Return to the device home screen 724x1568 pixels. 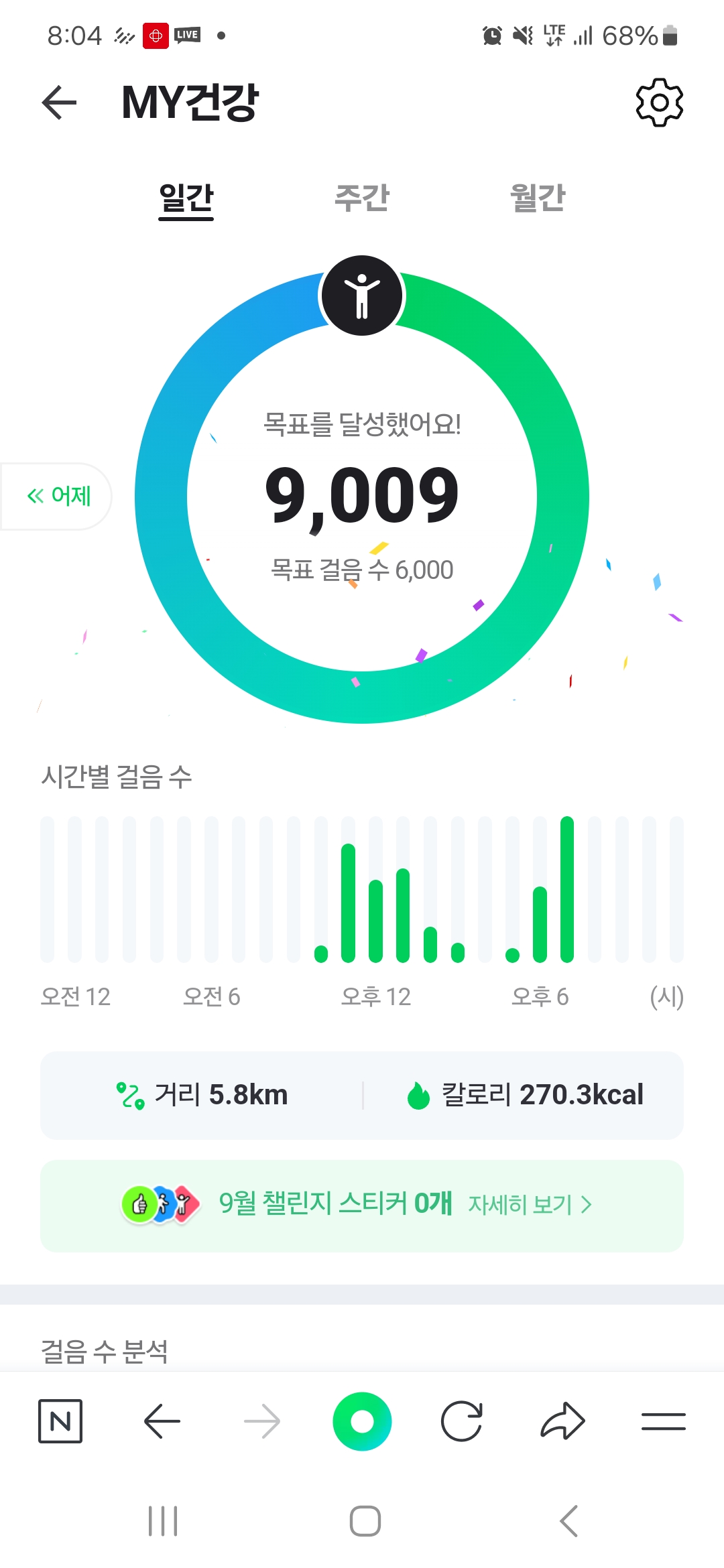pos(365,1521)
